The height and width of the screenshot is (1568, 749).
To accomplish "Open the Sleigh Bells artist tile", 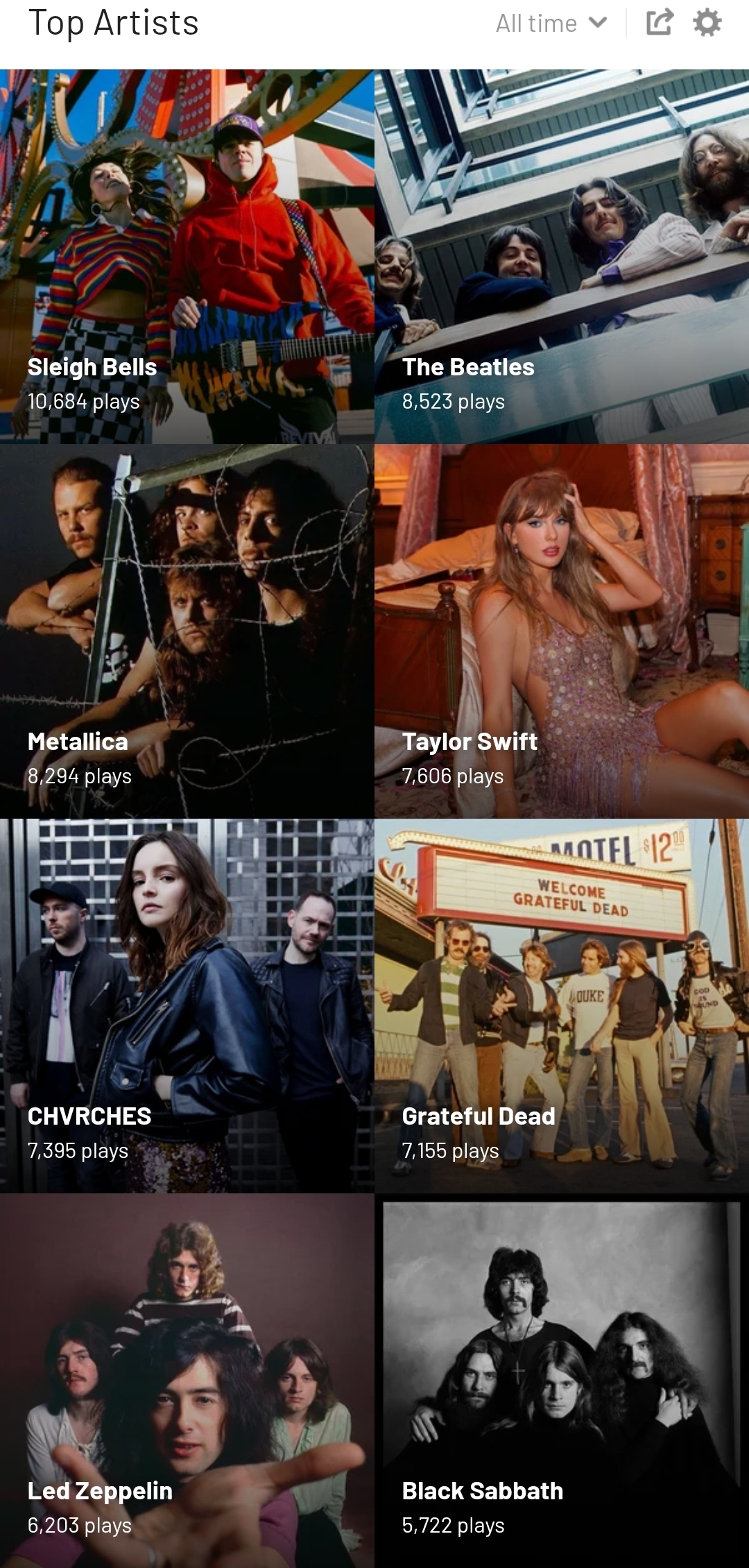I will tap(187, 257).
